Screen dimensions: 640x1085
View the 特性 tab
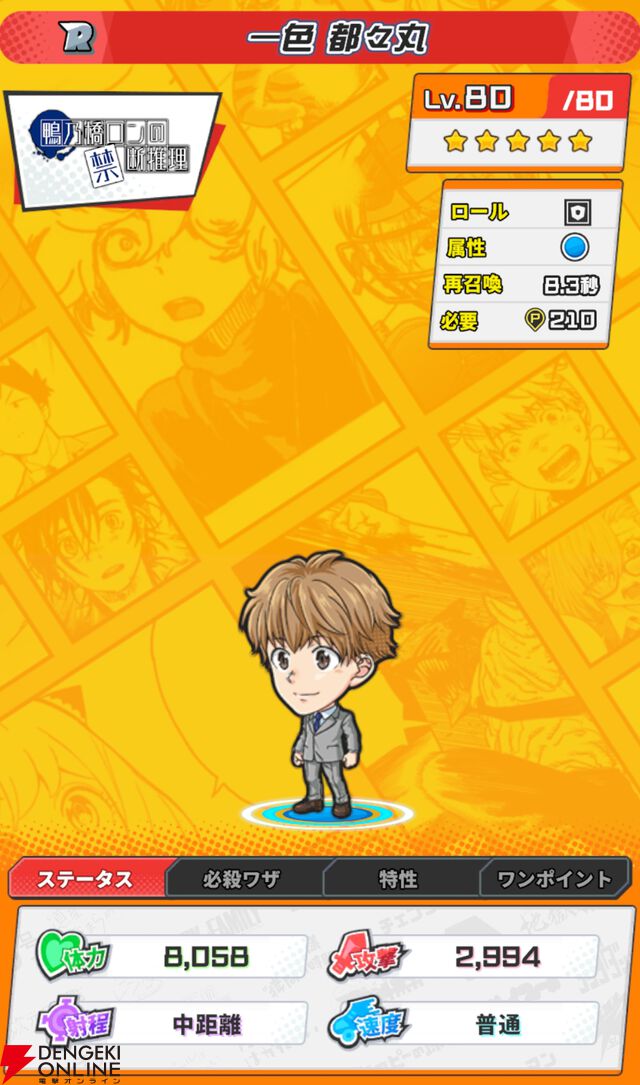click(398, 879)
